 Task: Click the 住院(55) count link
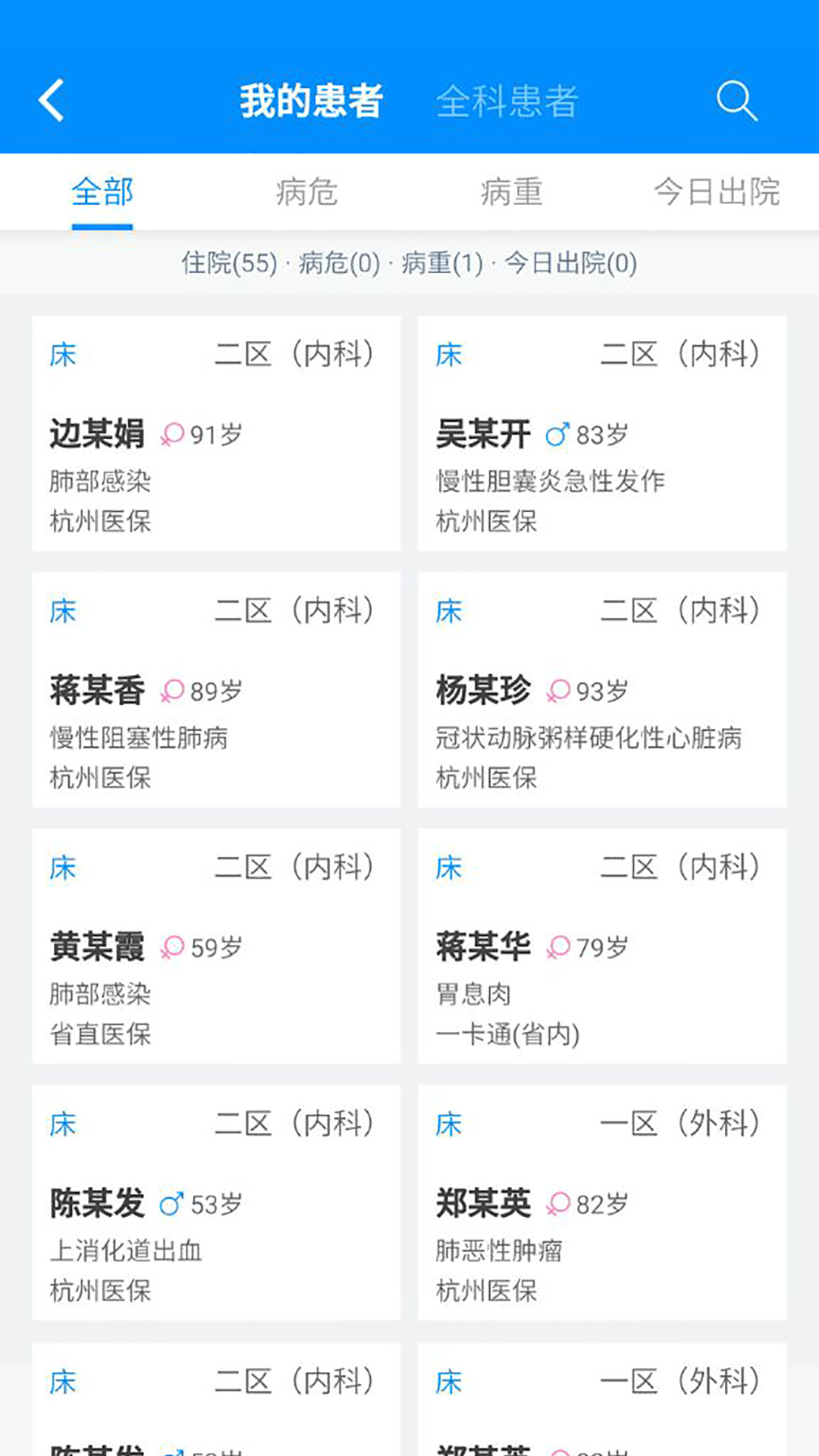pyautogui.click(x=229, y=265)
